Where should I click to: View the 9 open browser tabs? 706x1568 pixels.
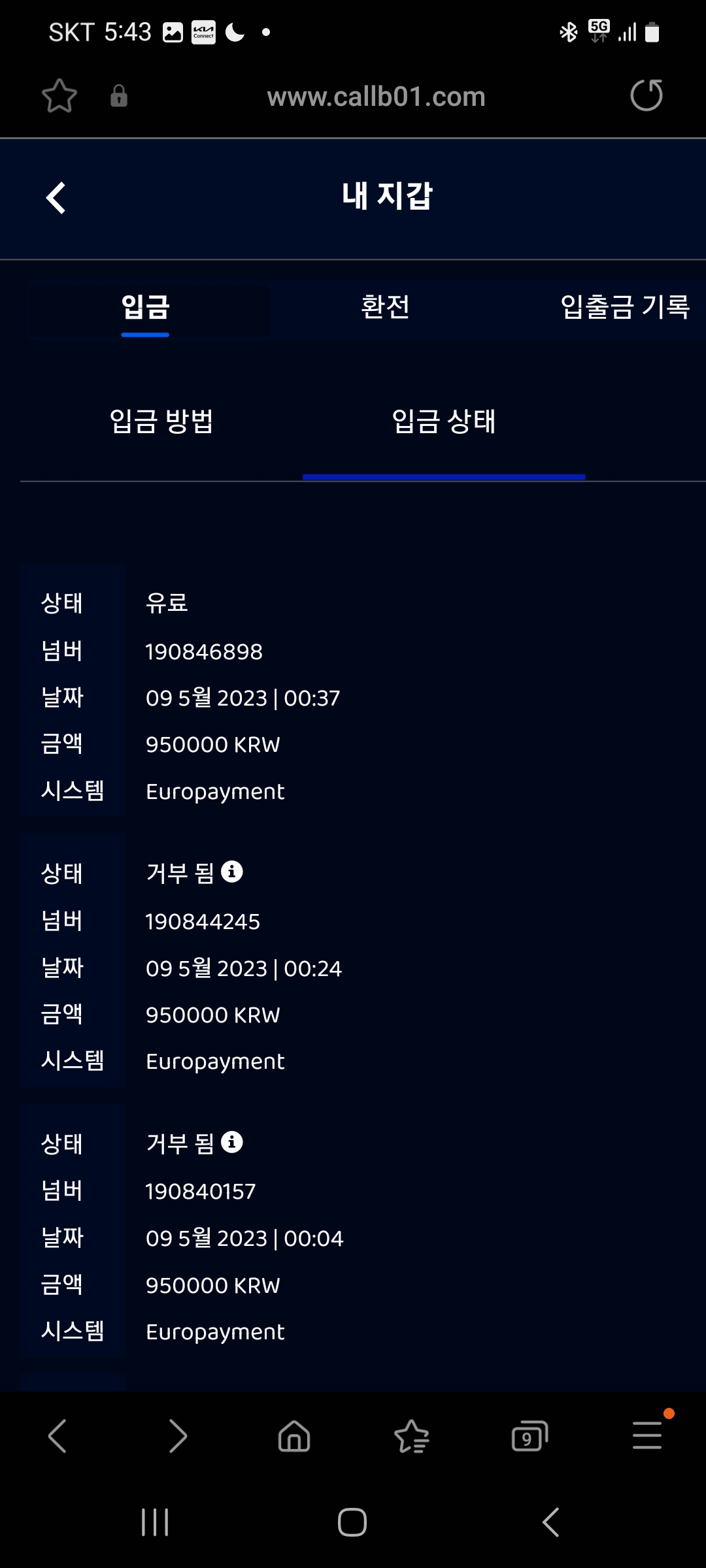529,1436
